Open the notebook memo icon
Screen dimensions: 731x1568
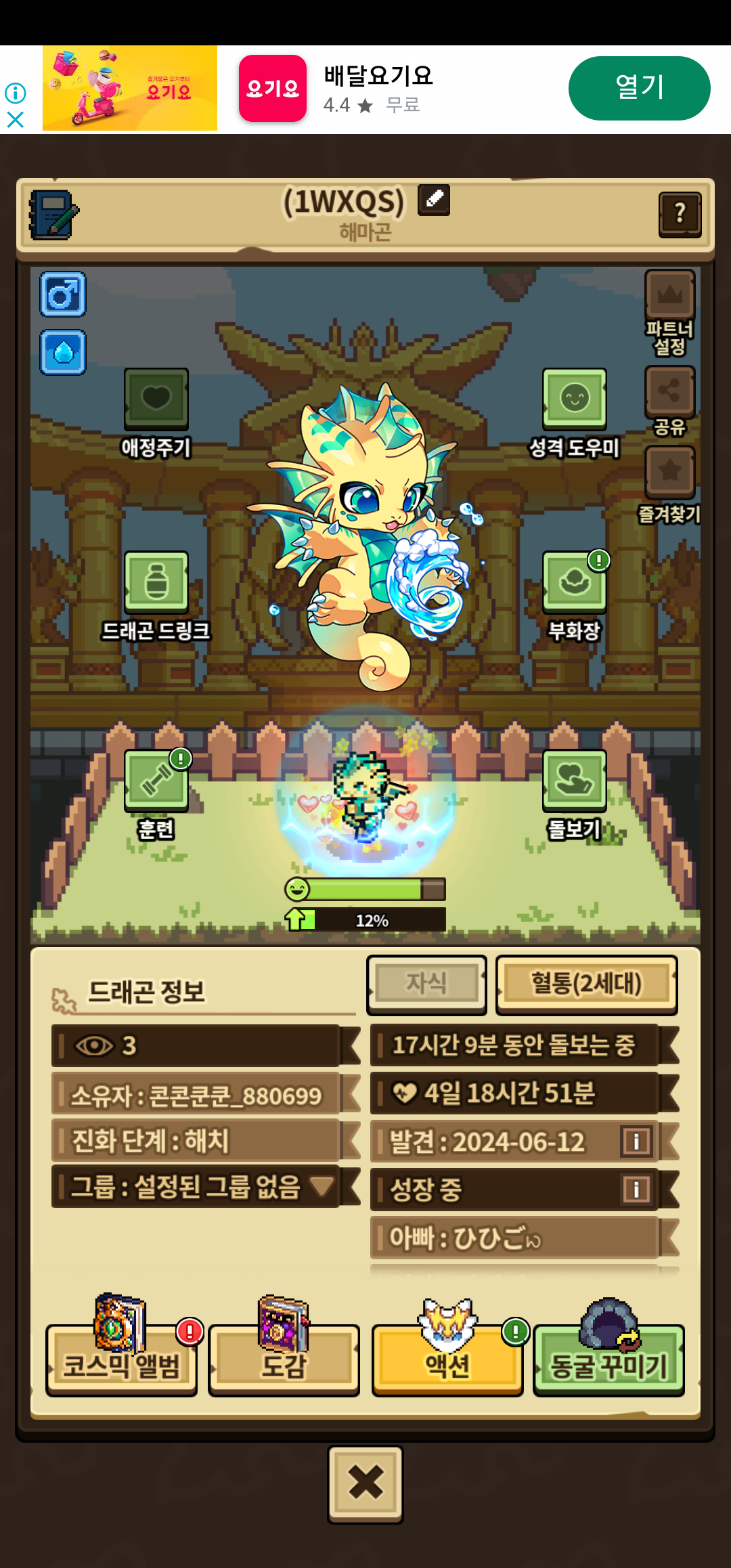pos(53,215)
